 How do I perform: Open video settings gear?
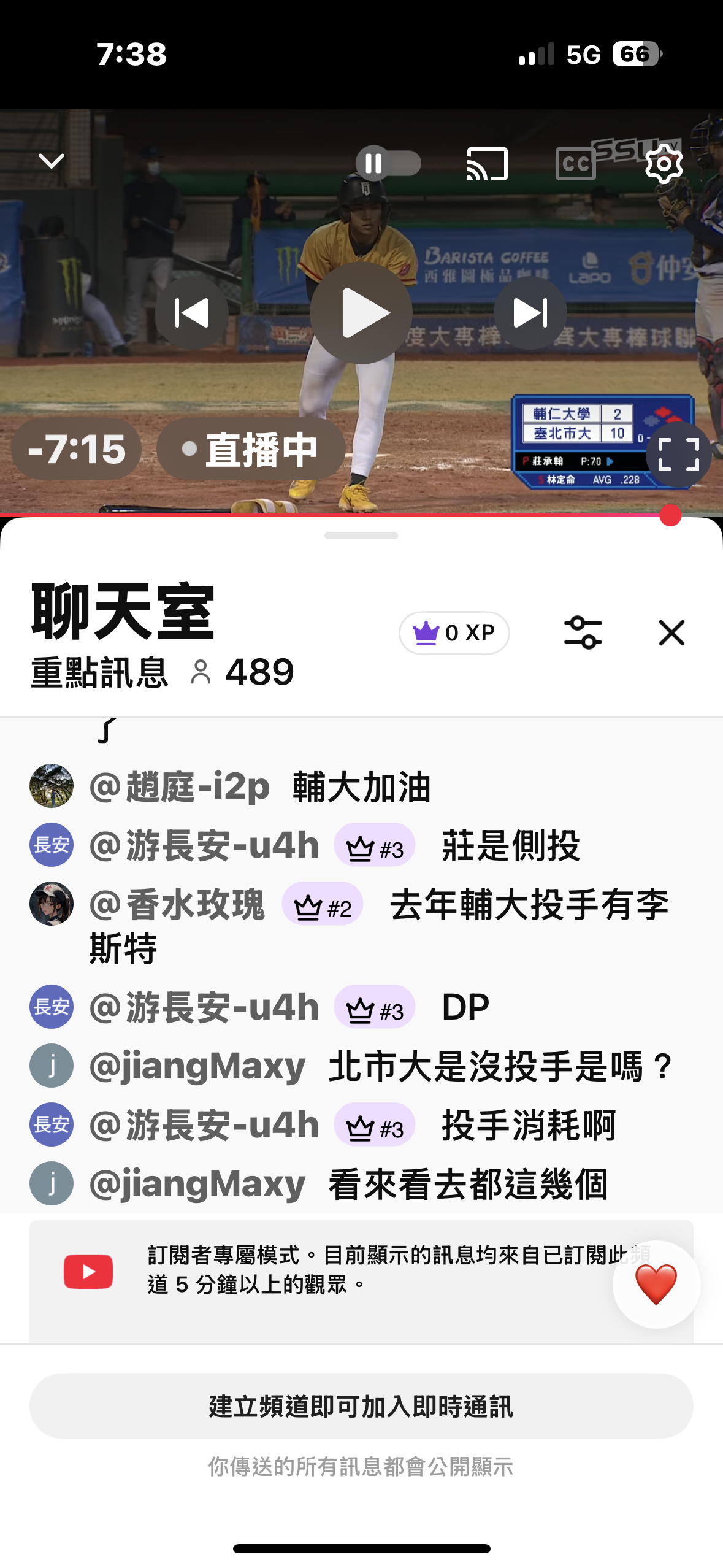click(x=664, y=164)
